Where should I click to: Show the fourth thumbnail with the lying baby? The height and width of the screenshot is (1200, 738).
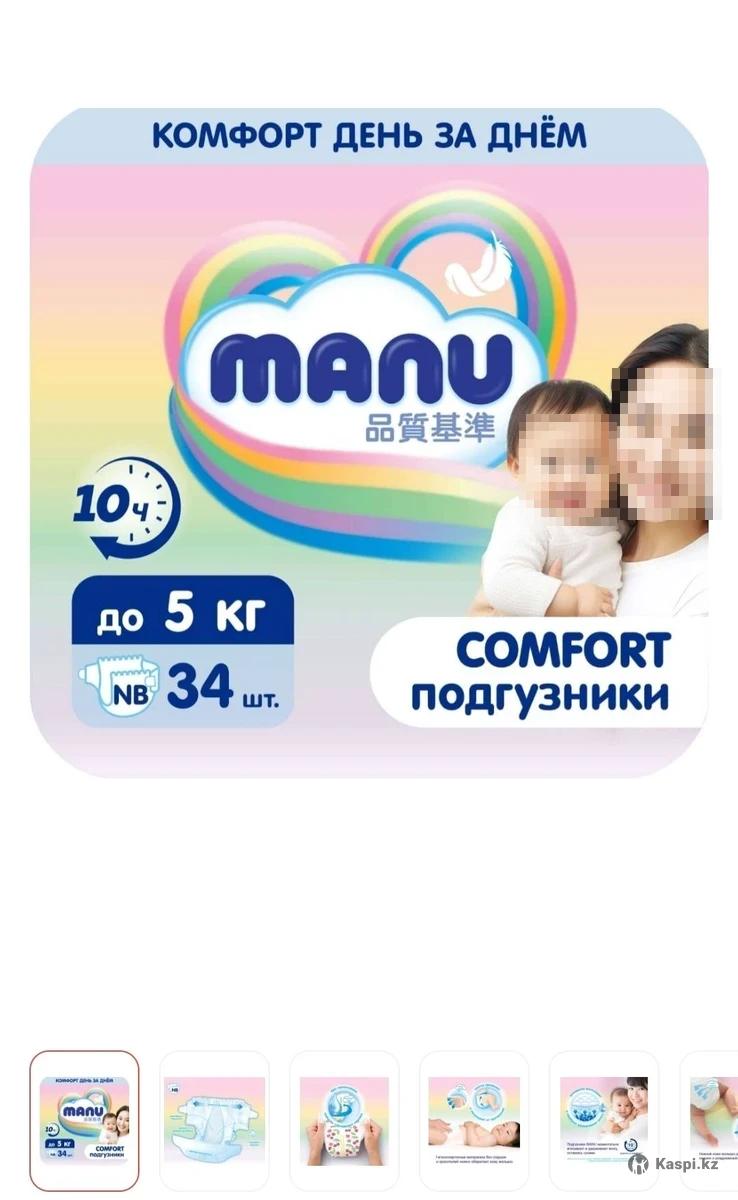pos(474,1120)
